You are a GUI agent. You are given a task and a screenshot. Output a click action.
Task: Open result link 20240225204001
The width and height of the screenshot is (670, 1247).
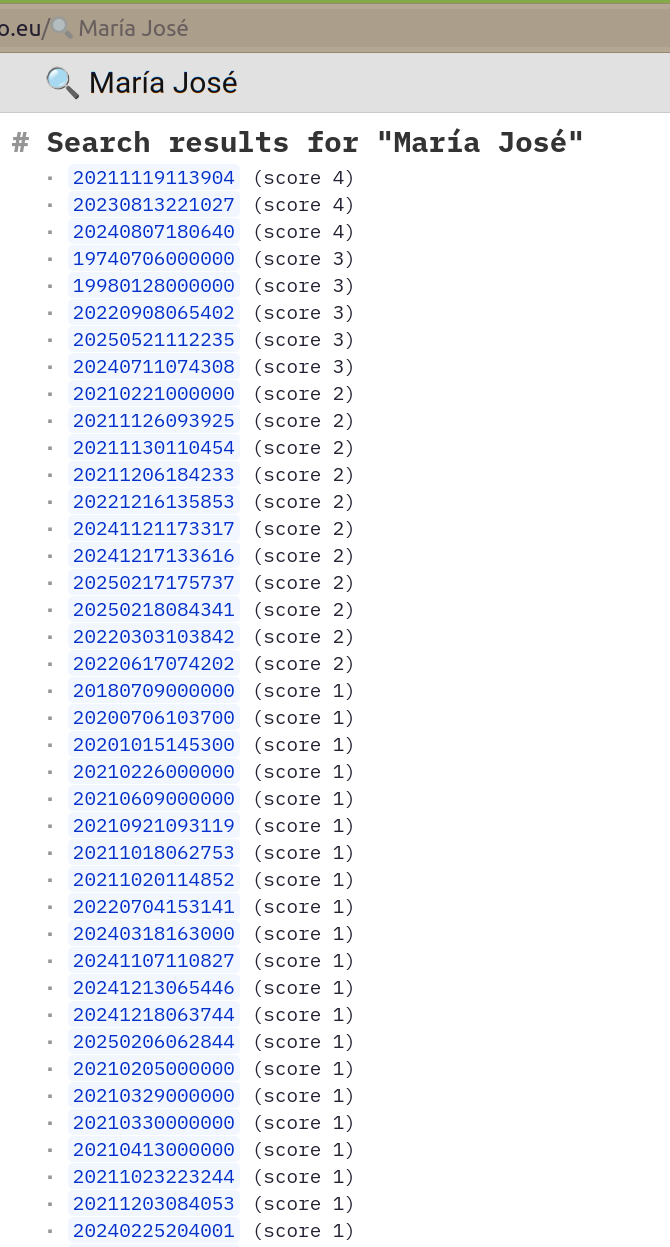tap(154, 1231)
